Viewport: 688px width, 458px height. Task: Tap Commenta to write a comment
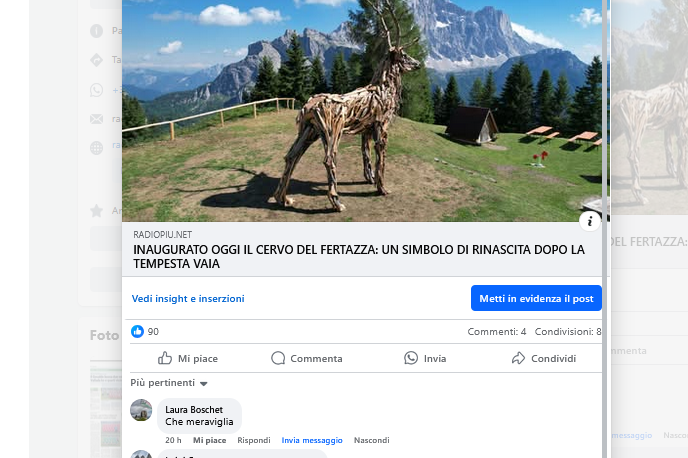tap(306, 358)
